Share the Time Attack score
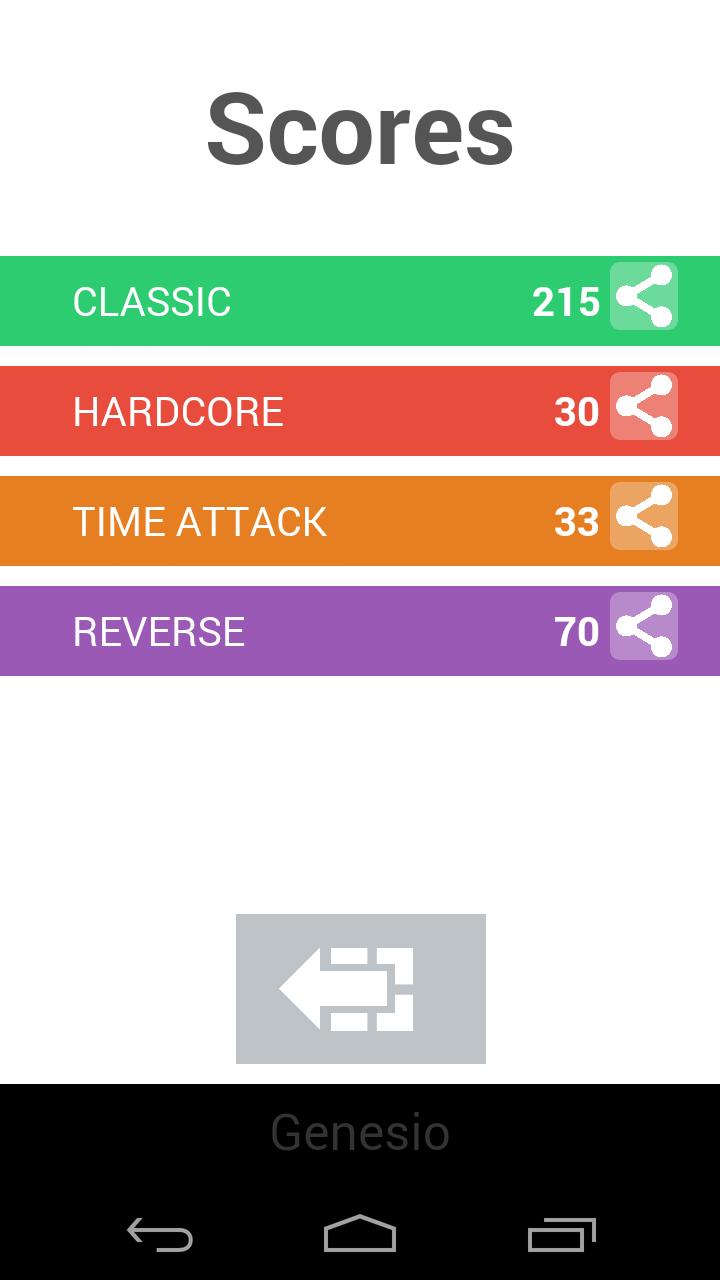The width and height of the screenshot is (720, 1280). pos(644,516)
